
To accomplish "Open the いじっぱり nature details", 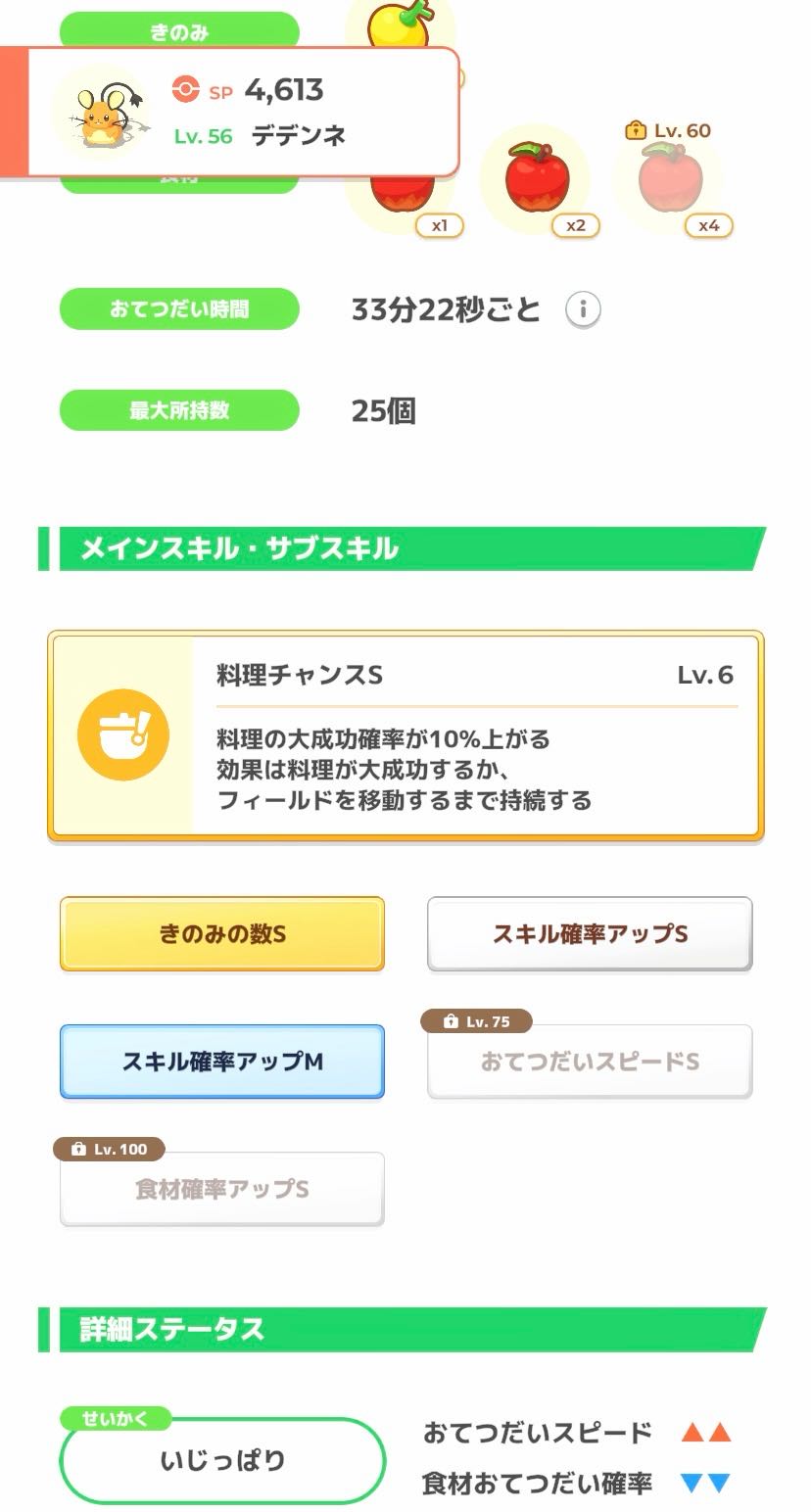I will click(223, 1460).
